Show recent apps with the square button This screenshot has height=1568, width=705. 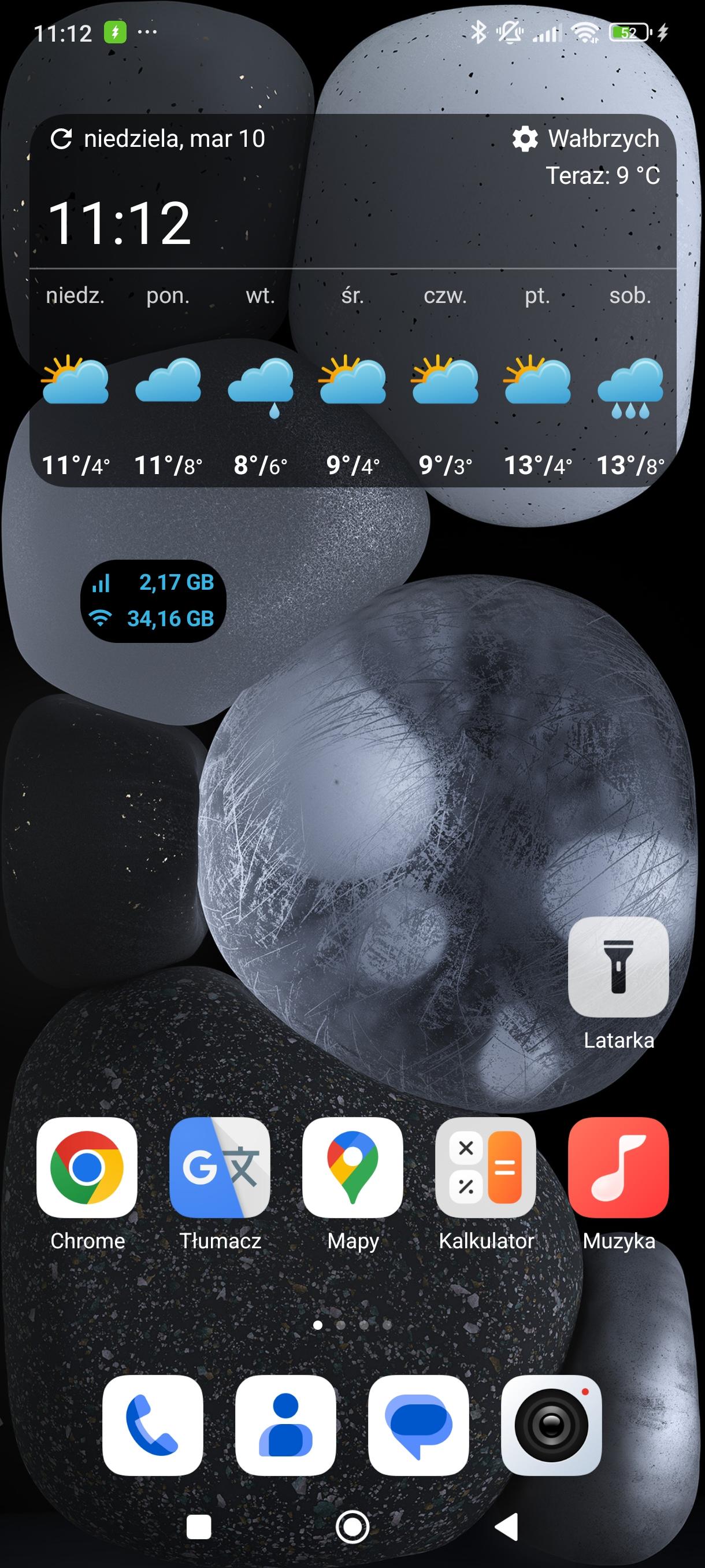199,1526
